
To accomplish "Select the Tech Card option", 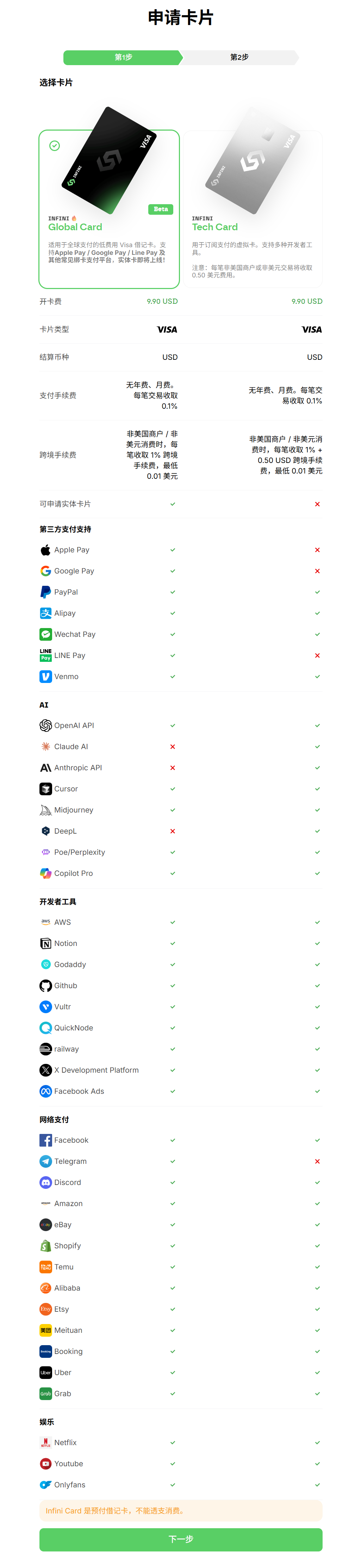I will point(253,208).
